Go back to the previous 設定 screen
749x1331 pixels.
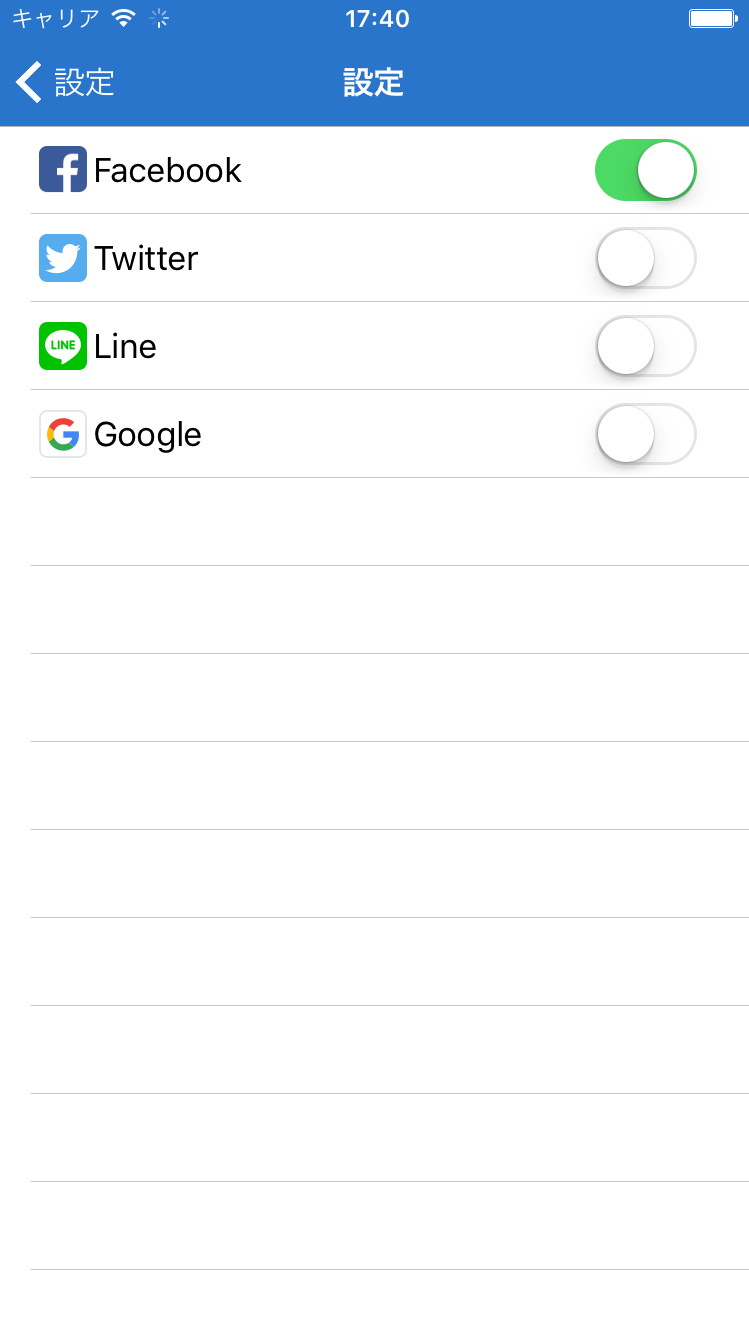click(x=65, y=82)
